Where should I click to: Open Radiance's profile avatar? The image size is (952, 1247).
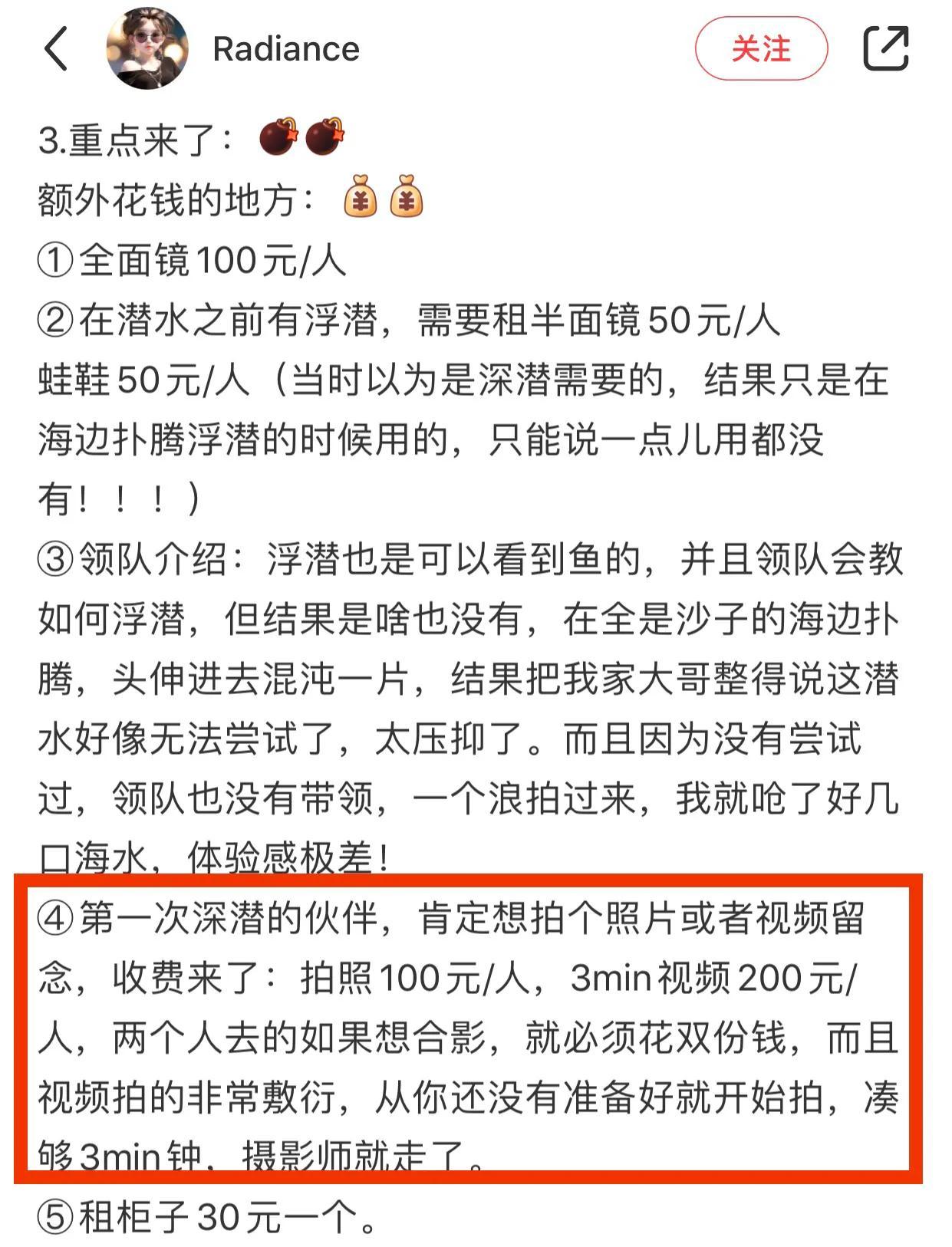coord(147,49)
